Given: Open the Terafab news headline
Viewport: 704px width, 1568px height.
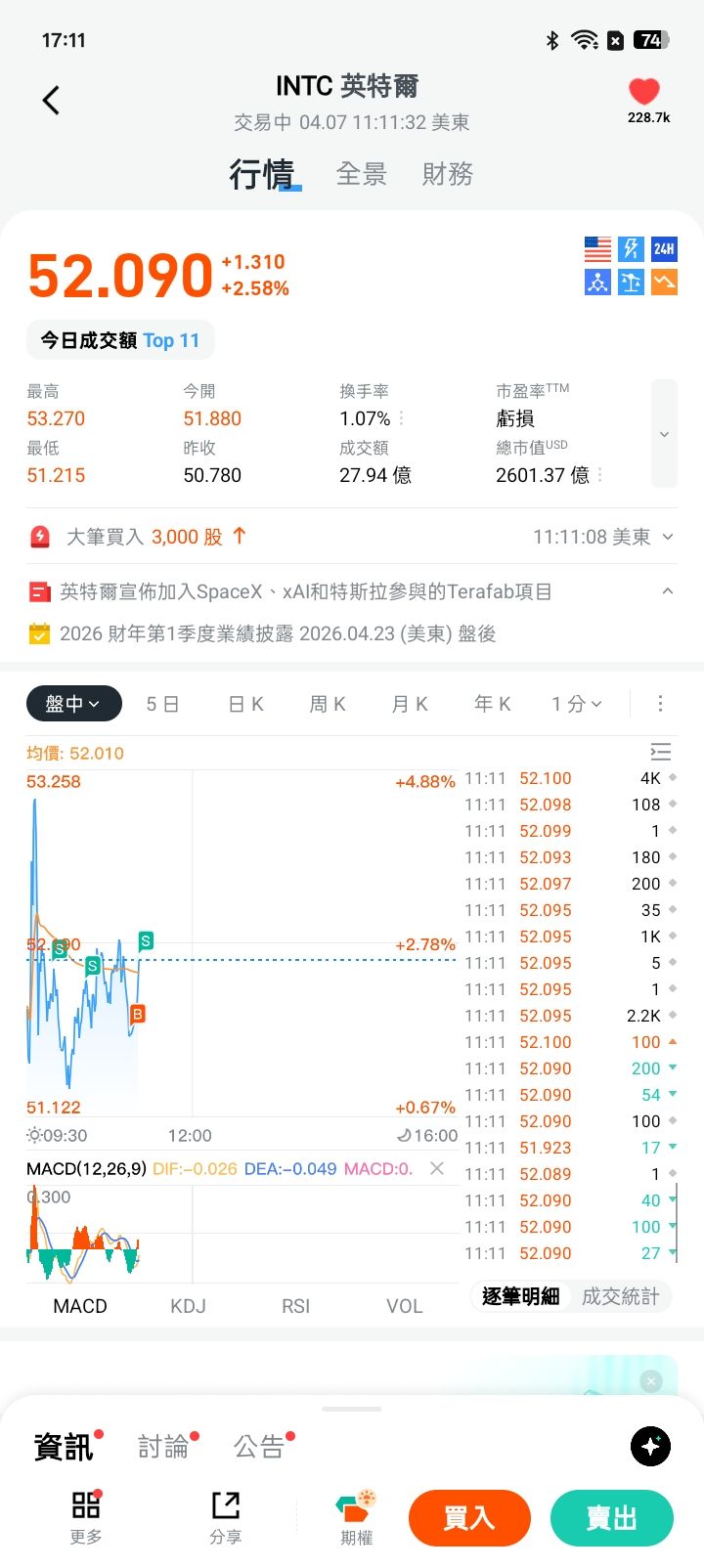Looking at the screenshot, I should point(306,591).
